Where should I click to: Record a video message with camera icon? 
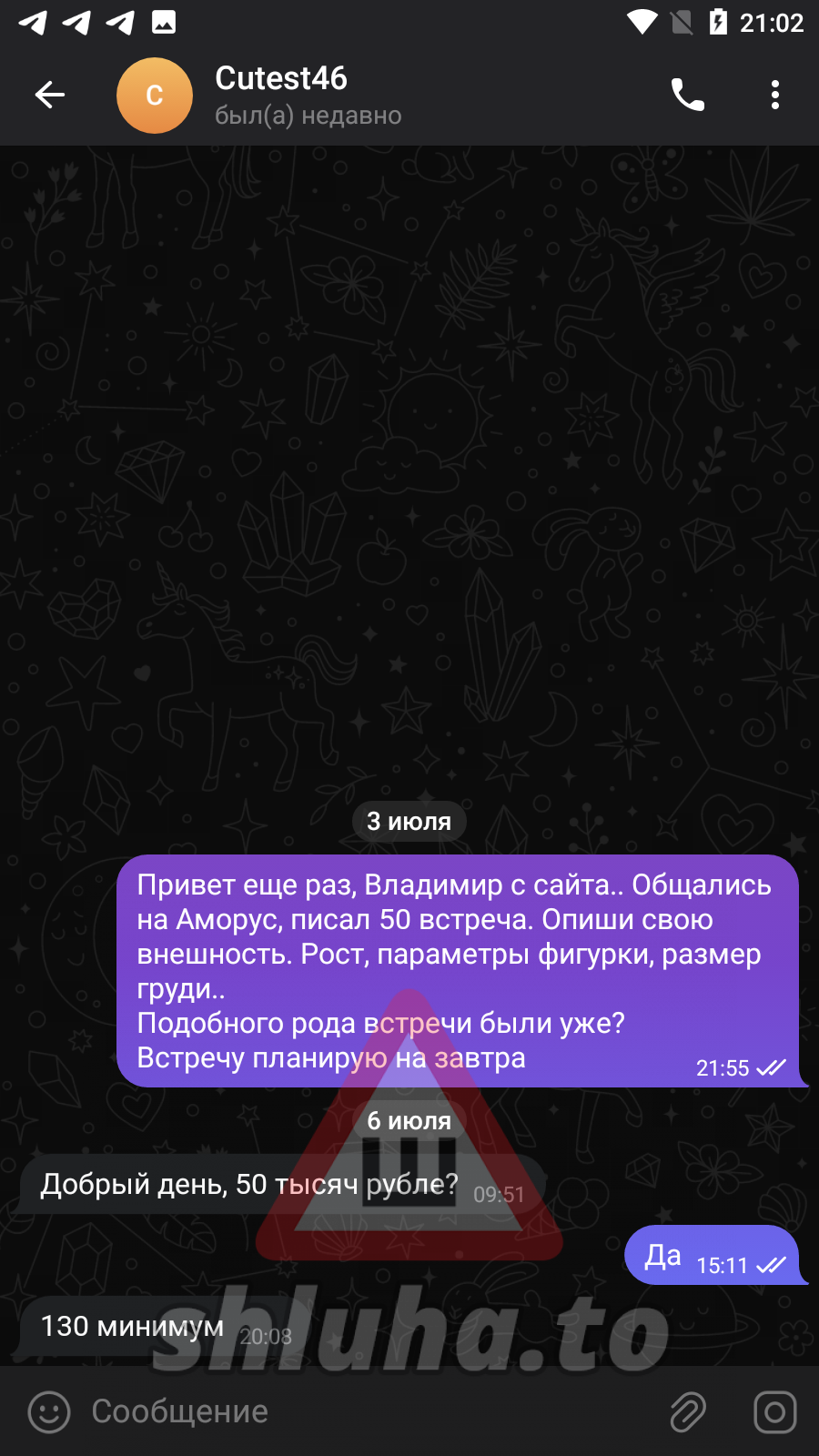[774, 1412]
